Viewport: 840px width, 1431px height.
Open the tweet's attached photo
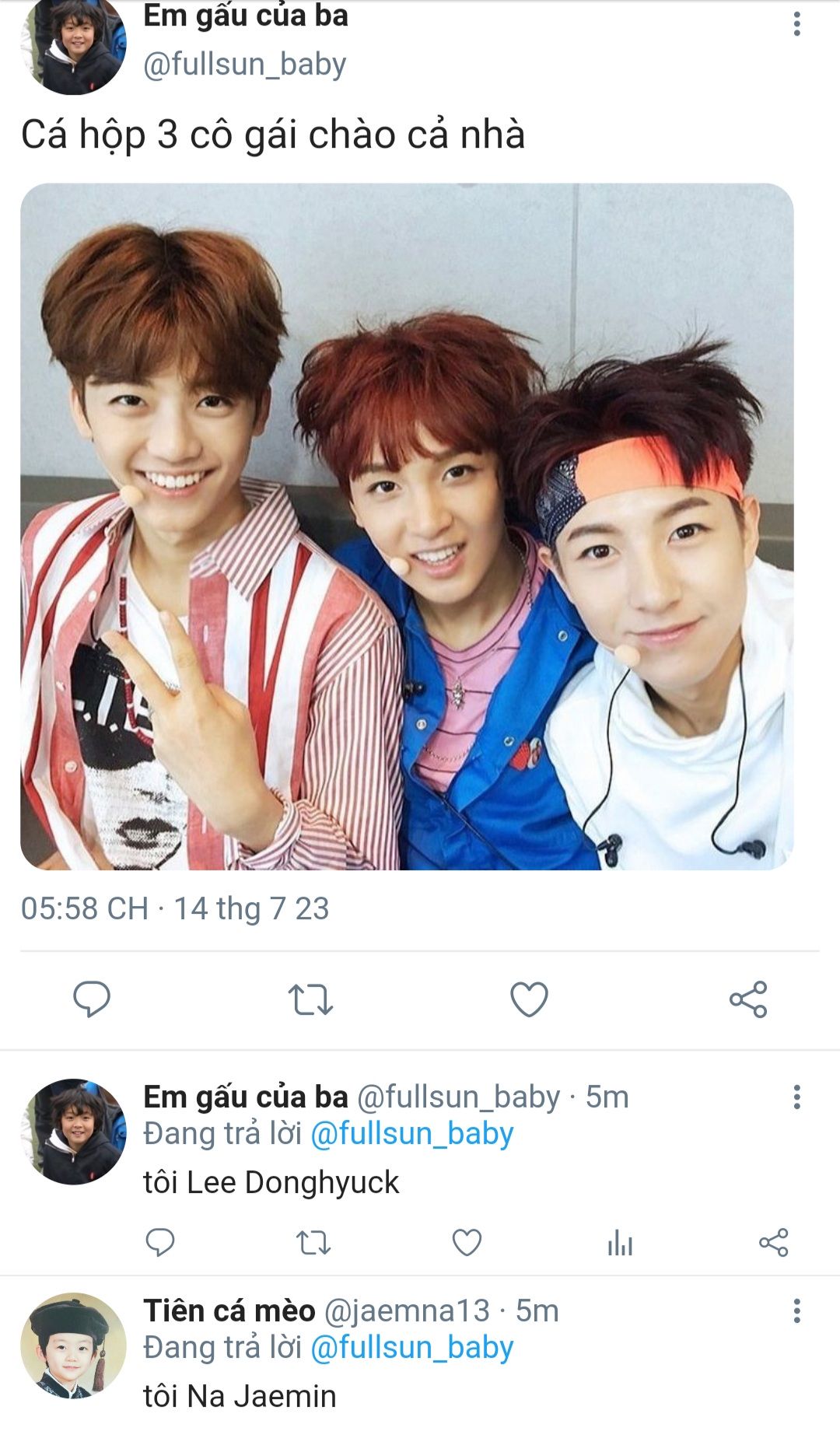pos(407,527)
